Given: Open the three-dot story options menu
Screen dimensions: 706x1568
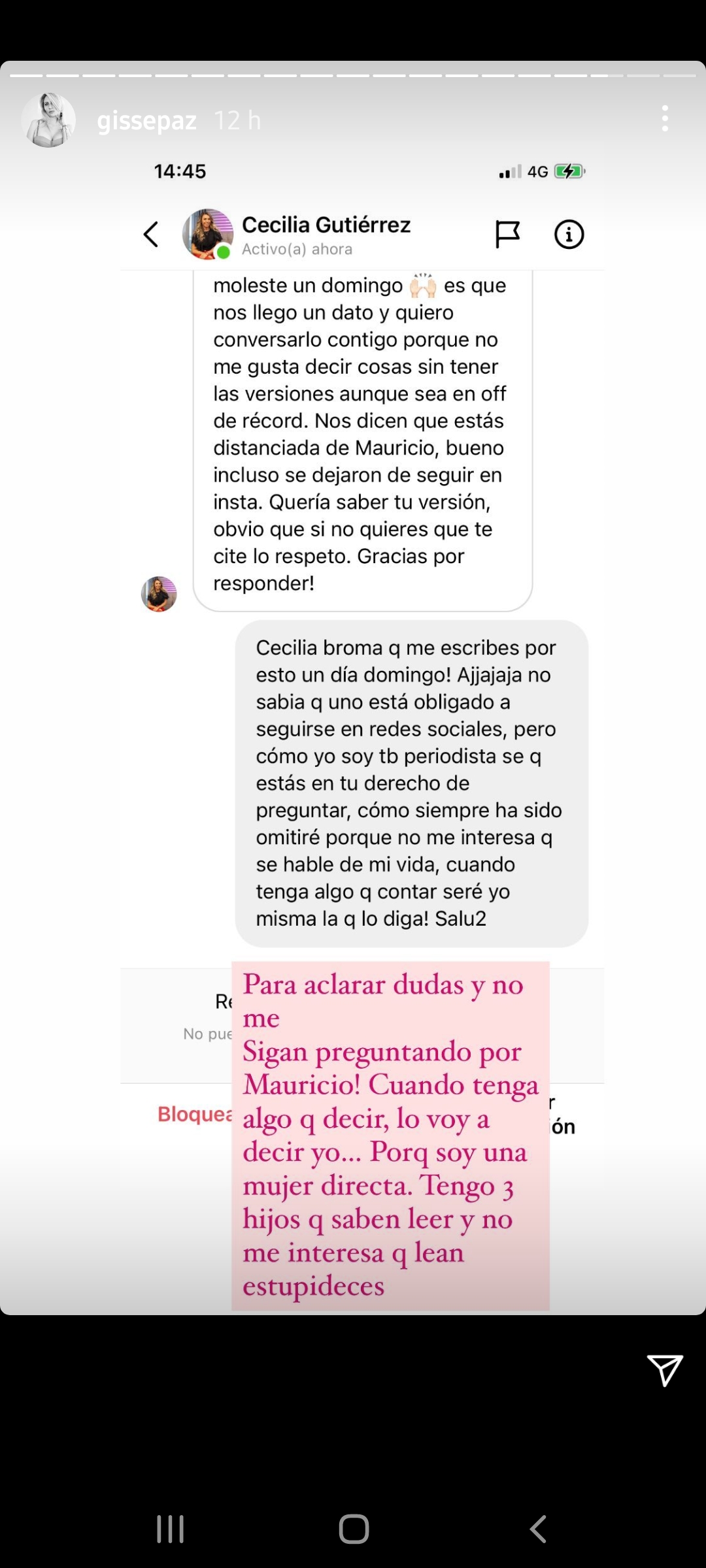Looking at the screenshot, I should [x=665, y=118].
